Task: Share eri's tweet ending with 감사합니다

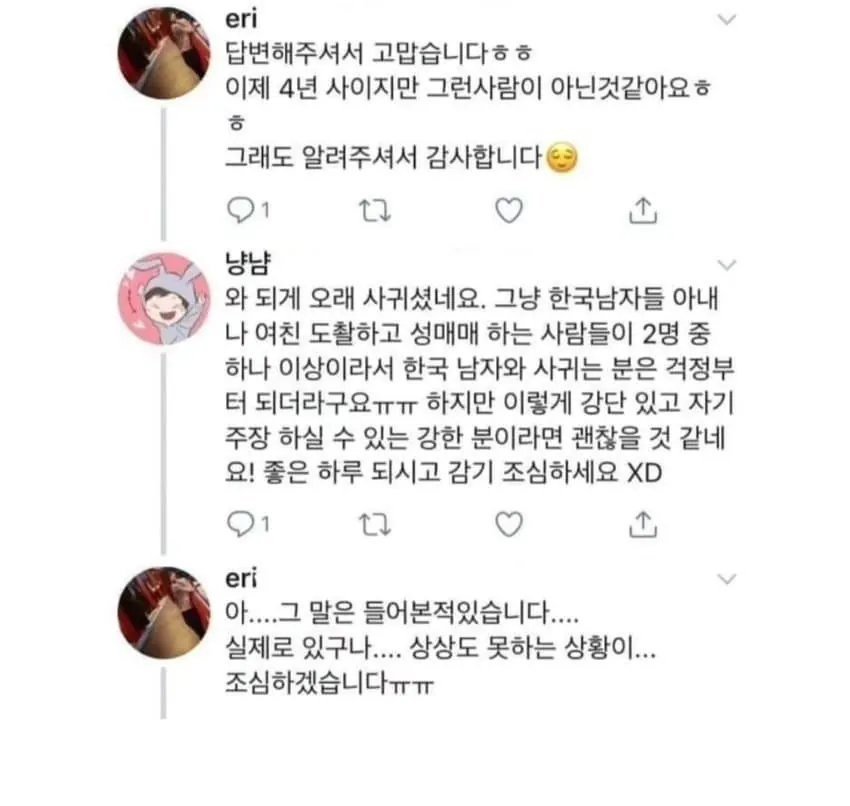Action: point(645,210)
